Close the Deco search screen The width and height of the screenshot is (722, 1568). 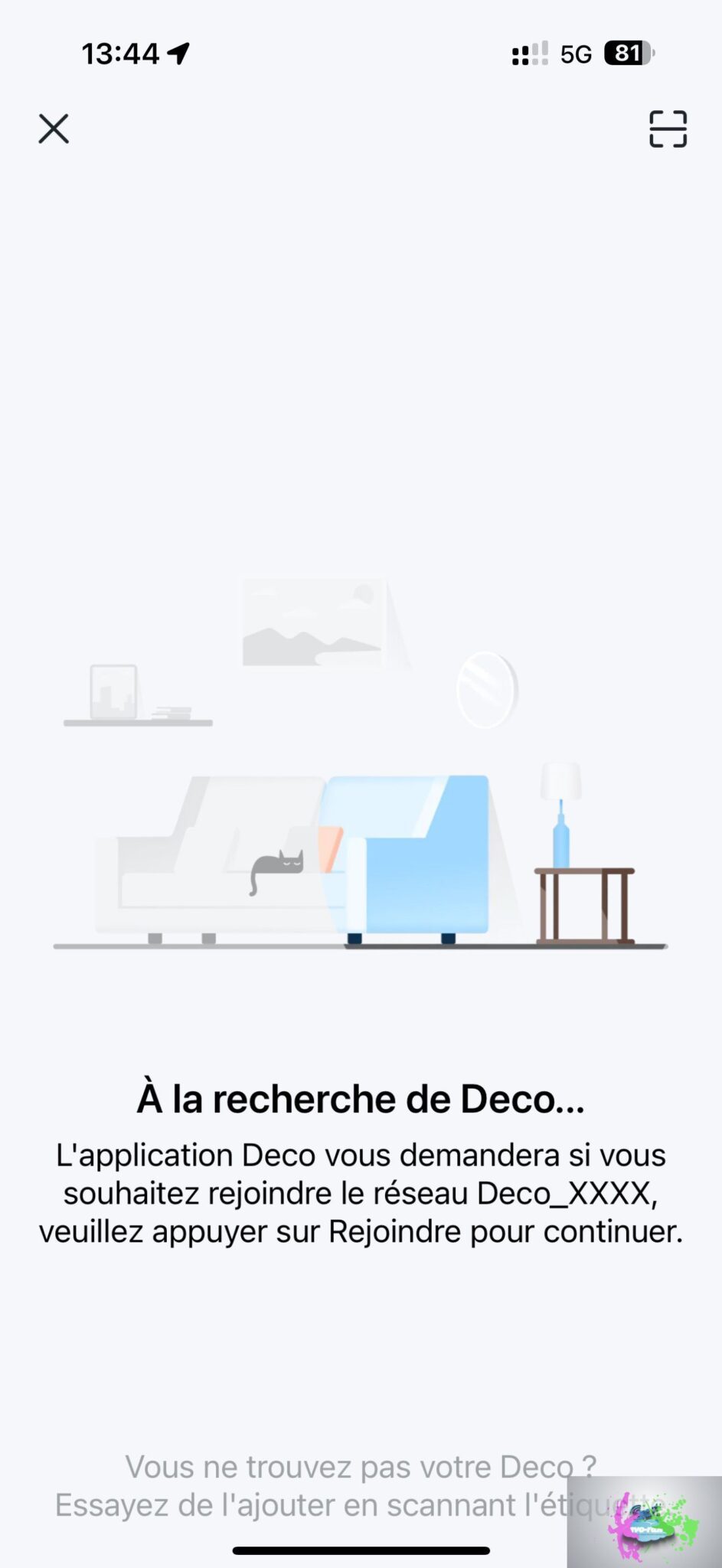pyautogui.click(x=54, y=129)
